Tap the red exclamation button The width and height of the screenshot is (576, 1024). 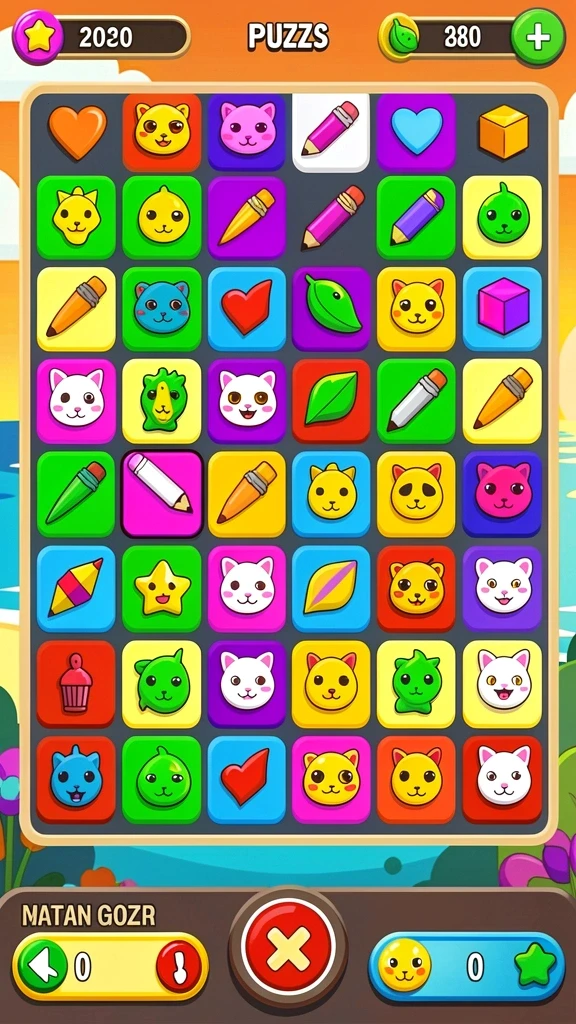point(180,967)
